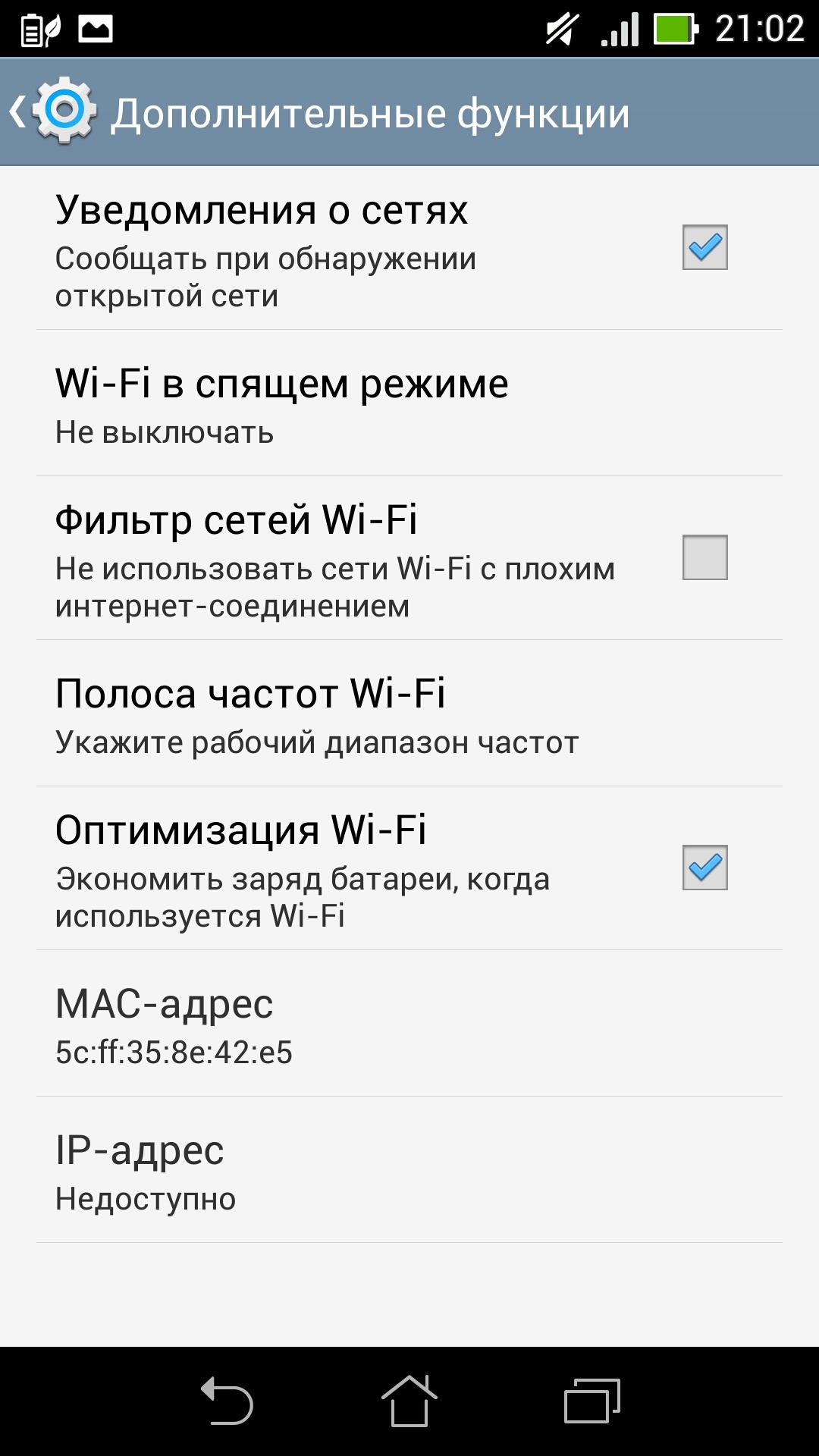The image size is (819, 1456).
Task: Enable the Фильтр сетей Wi-Fi checkbox
Action: pyautogui.click(x=704, y=557)
